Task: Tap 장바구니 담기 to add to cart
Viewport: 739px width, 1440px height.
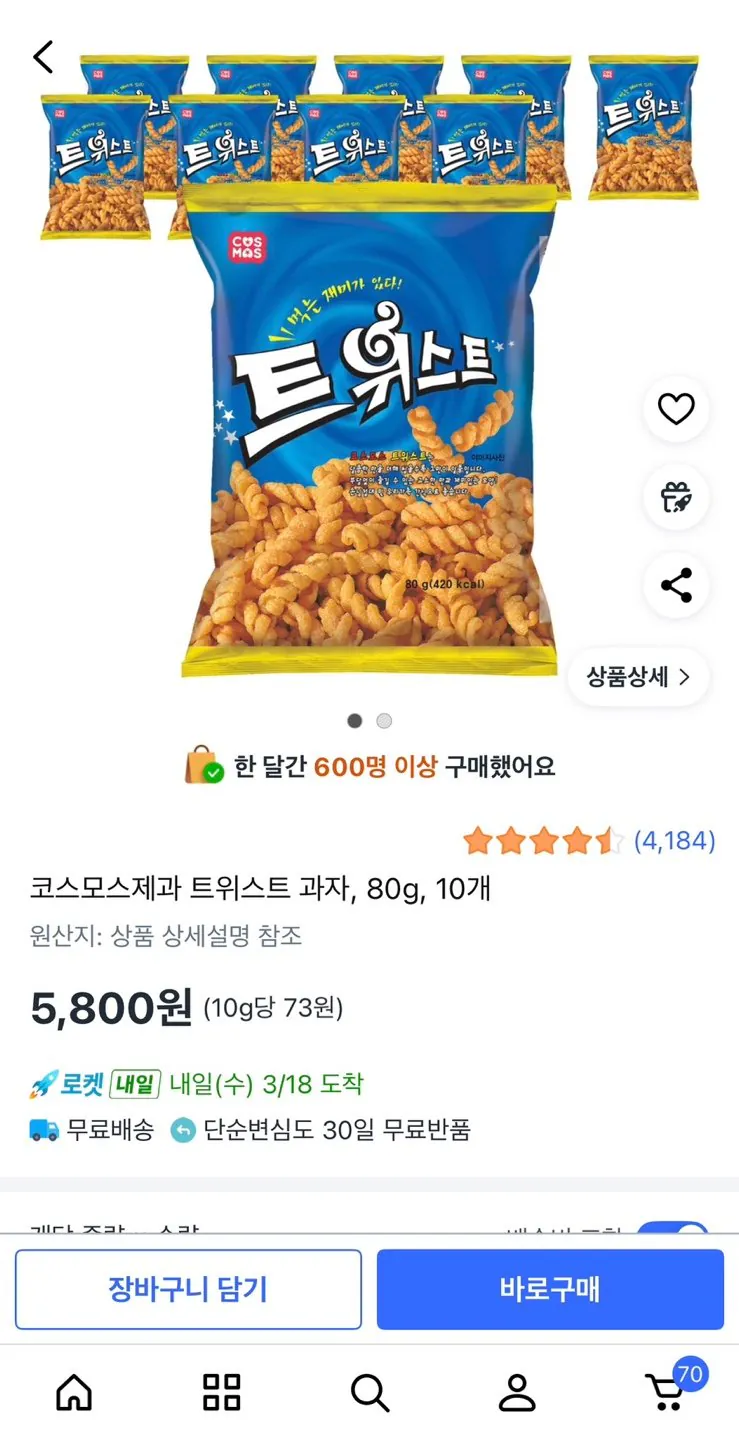Action: tap(189, 1289)
